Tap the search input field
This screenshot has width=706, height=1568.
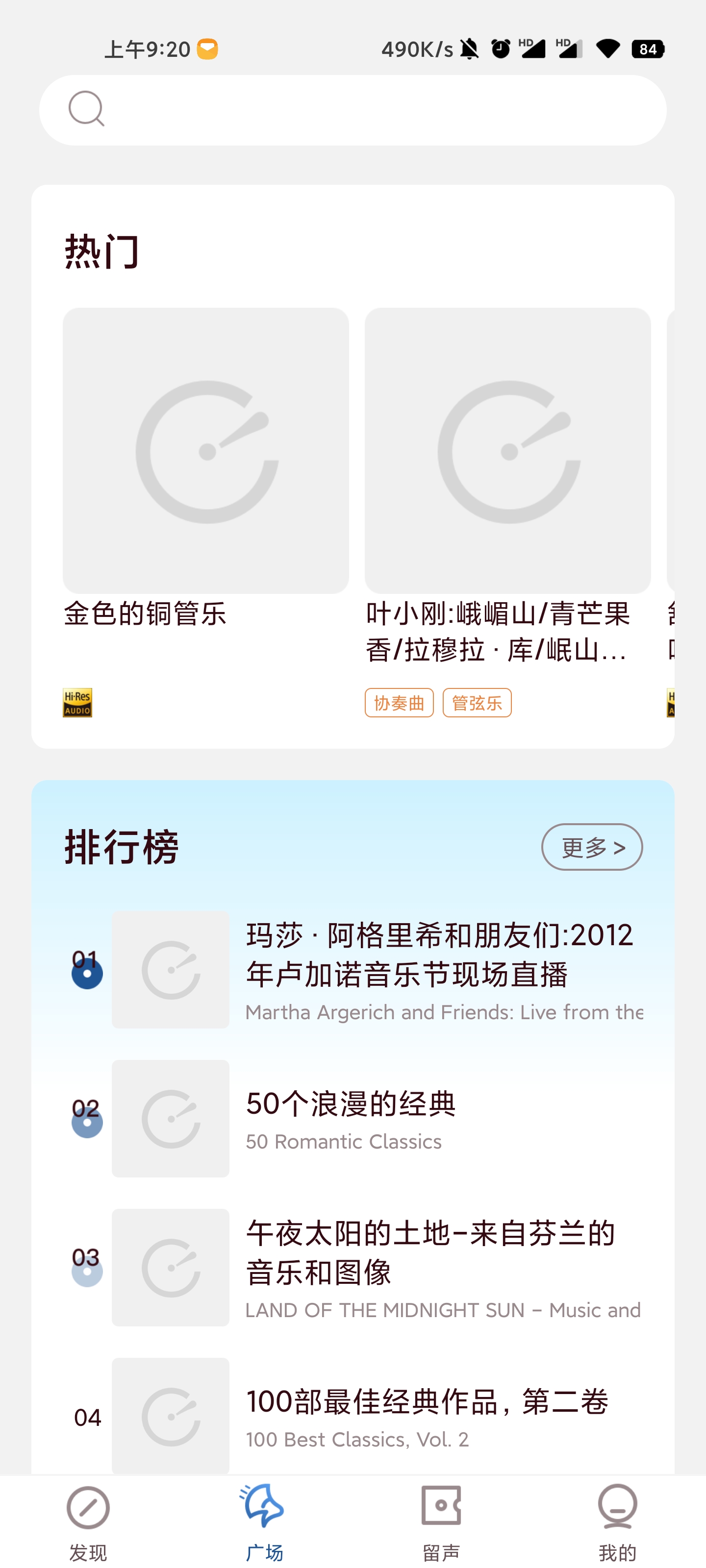coord(353,110)
